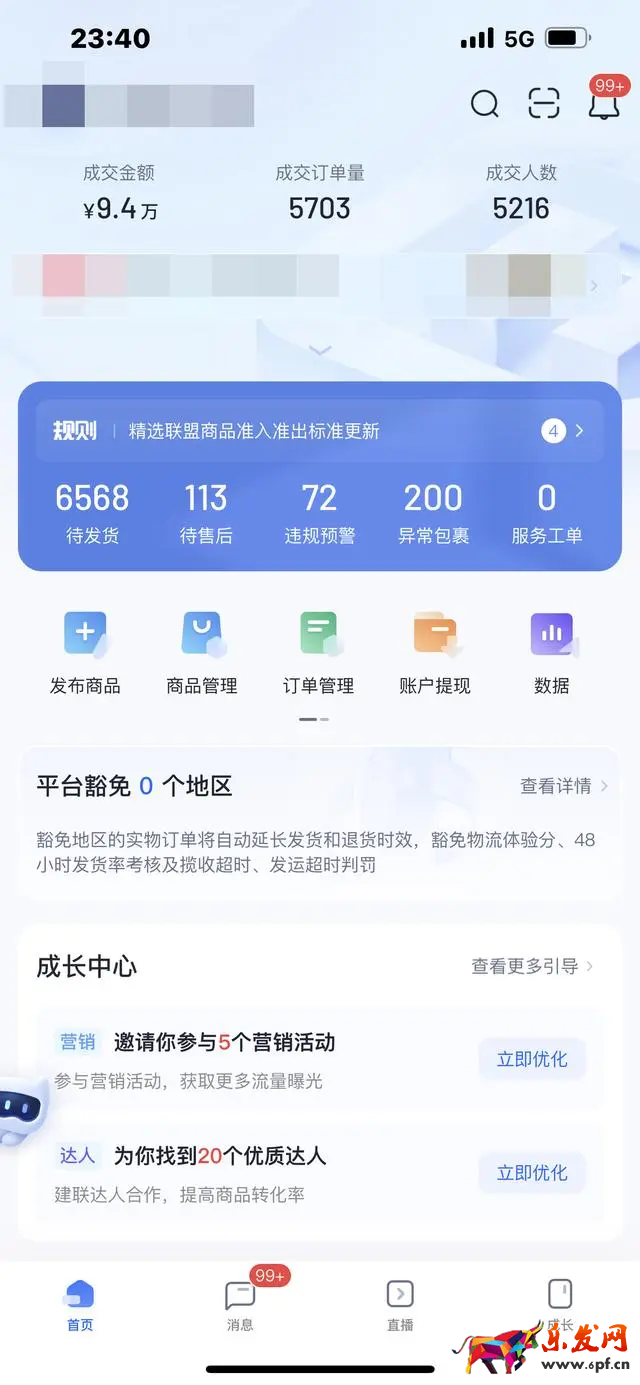Tap 立即优化 for the 营销 task
Viewport: 640px width, 1385px height.
[532, 1059]
